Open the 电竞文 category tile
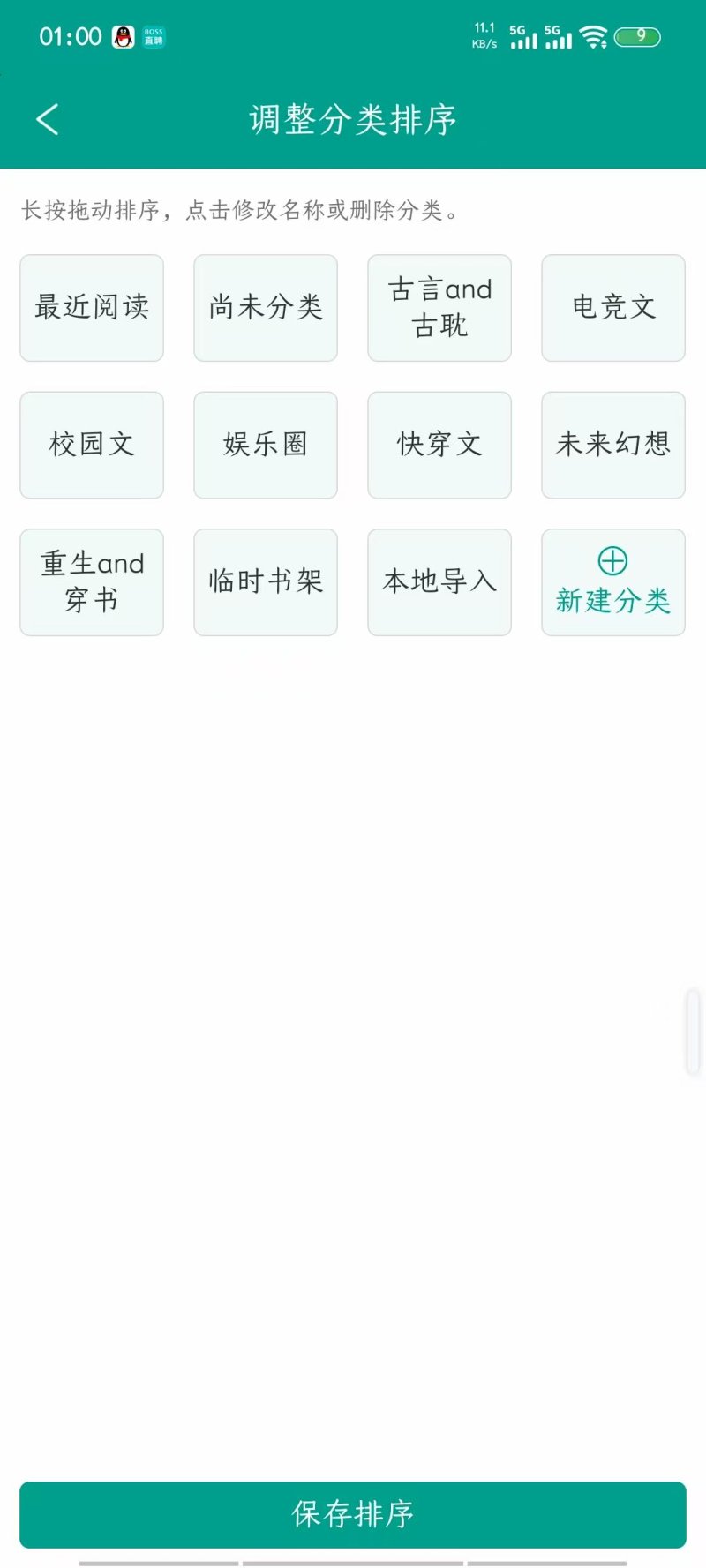Viewport: 706px width, 1568px height. tap(613, 308)
